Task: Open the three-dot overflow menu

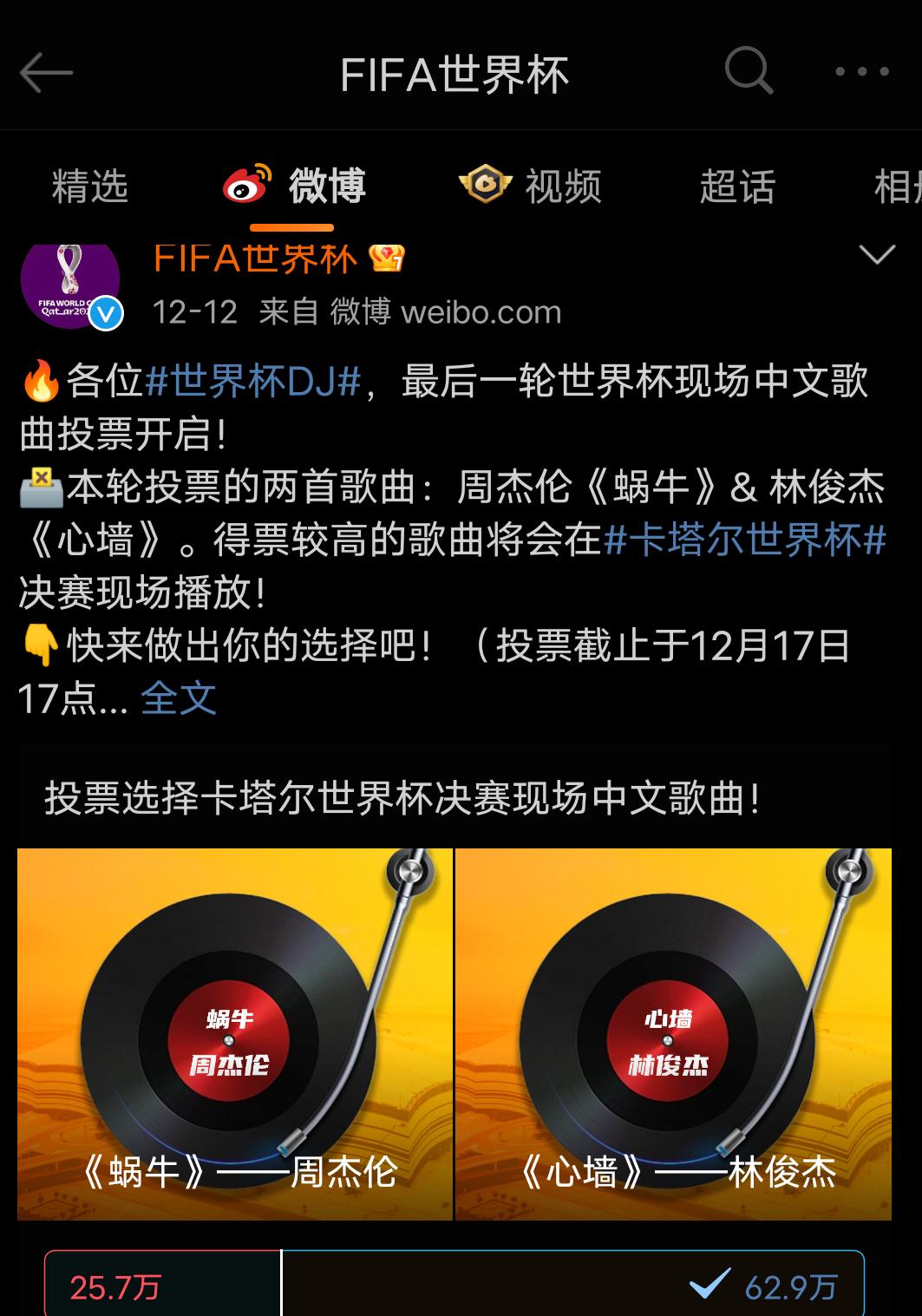Action: [861, 72]
